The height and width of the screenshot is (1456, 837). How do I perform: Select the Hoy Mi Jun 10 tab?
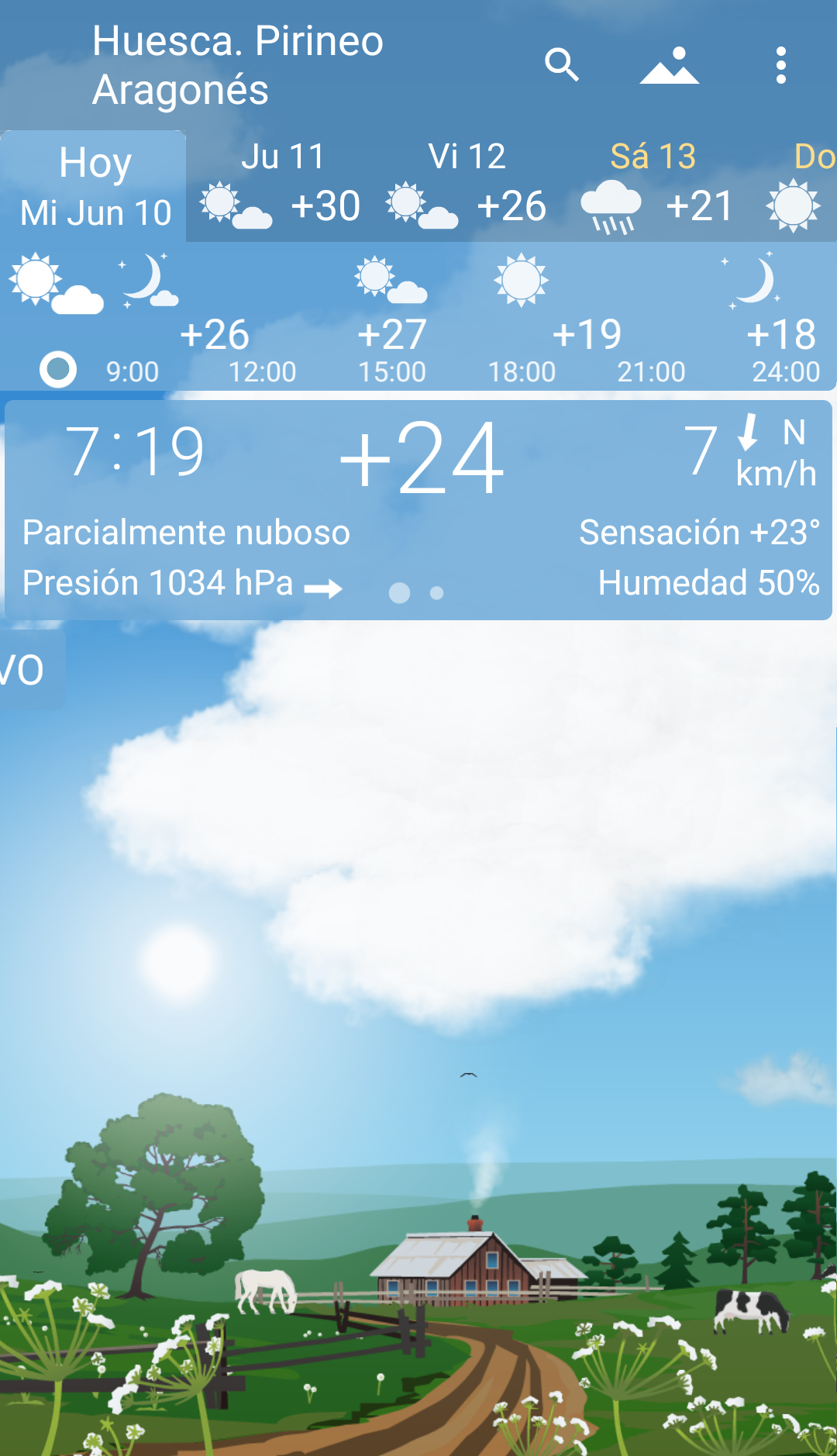[95, 186]
